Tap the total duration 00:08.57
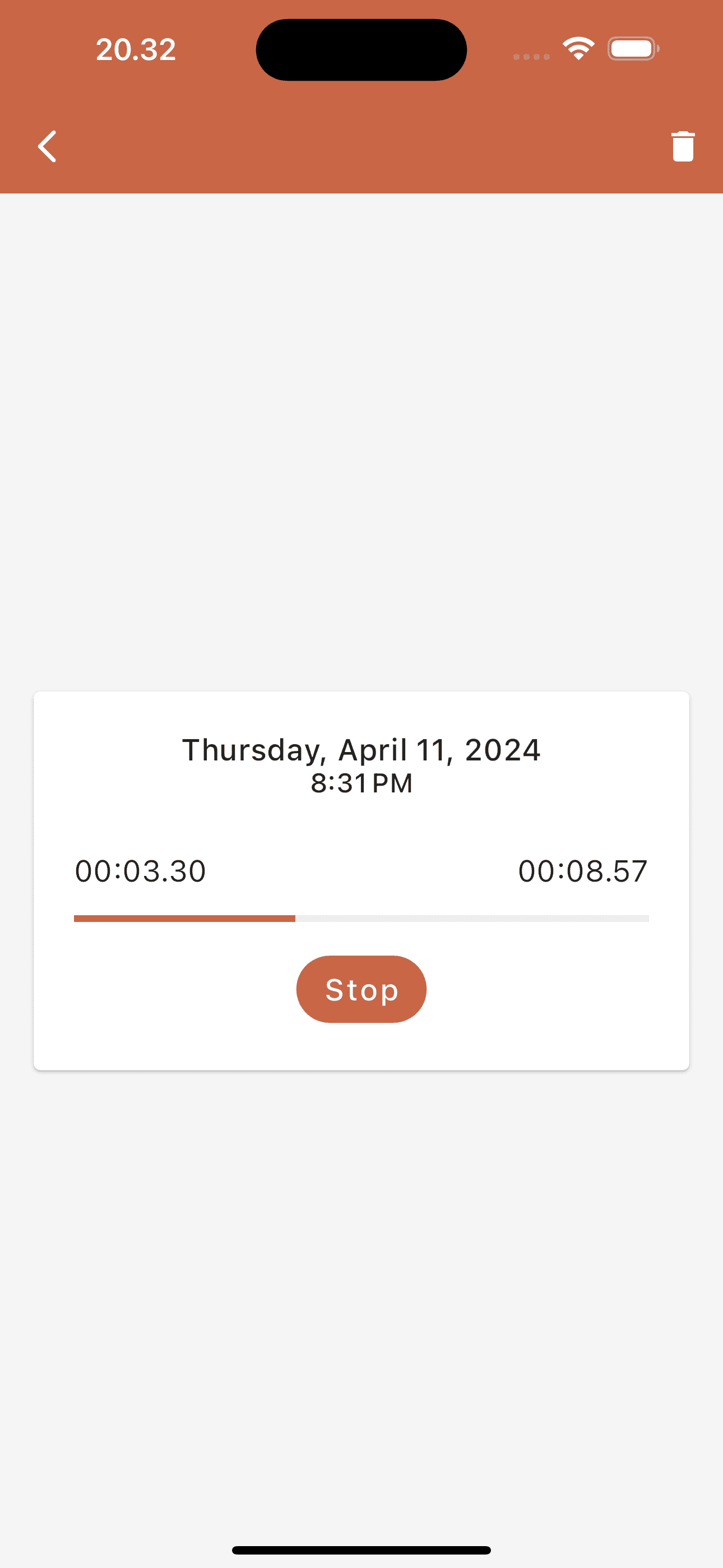Image resolution: width=723 pixels, height=1568 pixels. pyautogui.click(x=583, y=870)
